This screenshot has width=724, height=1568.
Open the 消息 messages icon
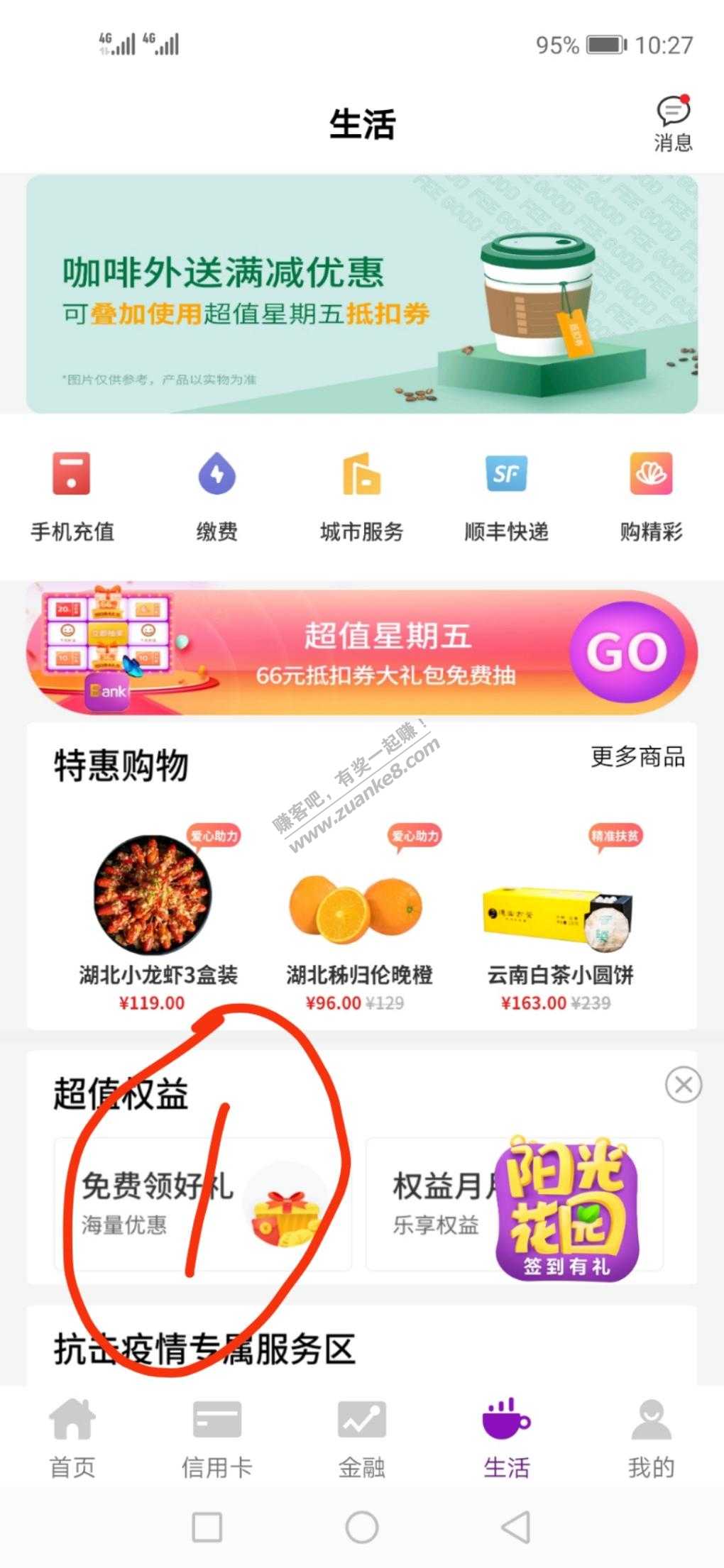[672, 123]
